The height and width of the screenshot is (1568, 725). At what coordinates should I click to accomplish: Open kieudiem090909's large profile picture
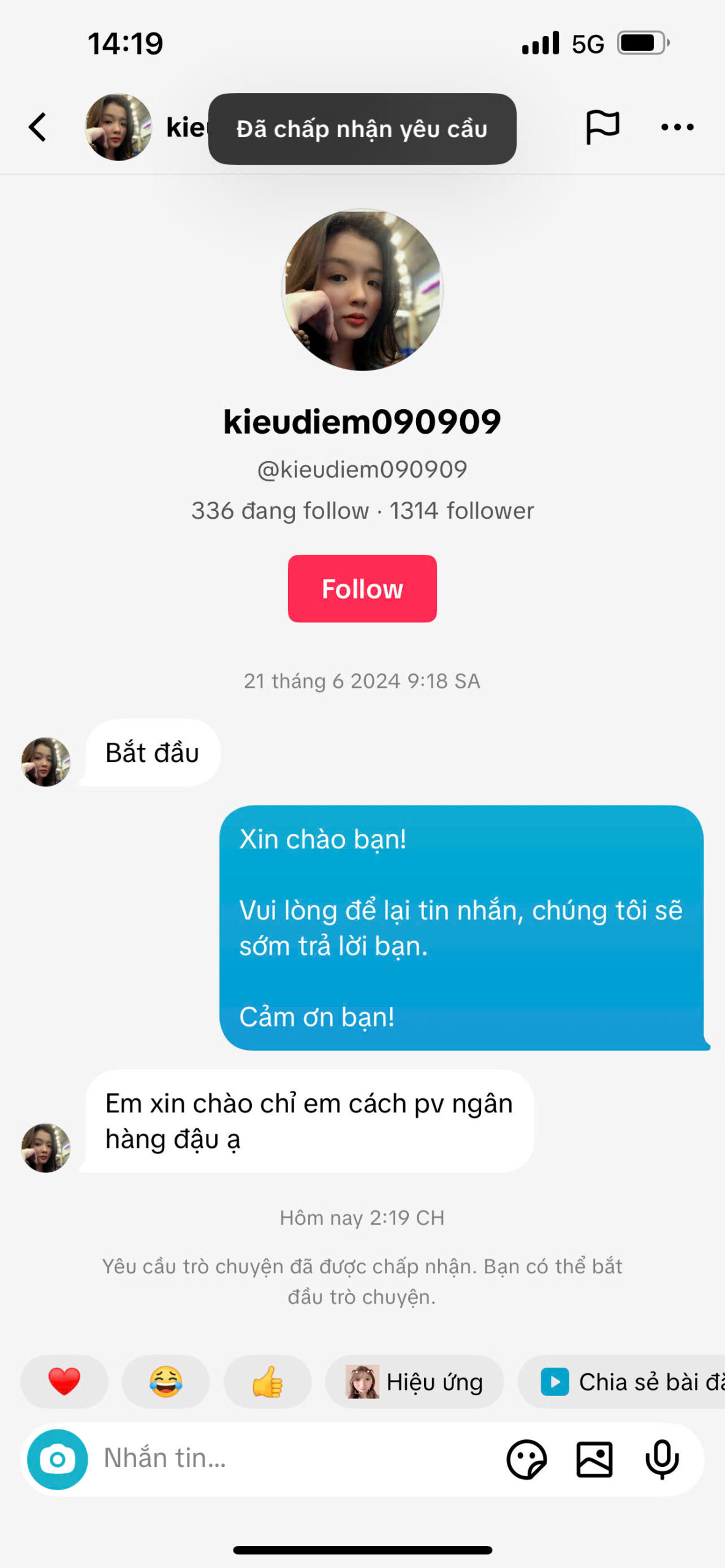pyautogui.click(x=362, y=290)
